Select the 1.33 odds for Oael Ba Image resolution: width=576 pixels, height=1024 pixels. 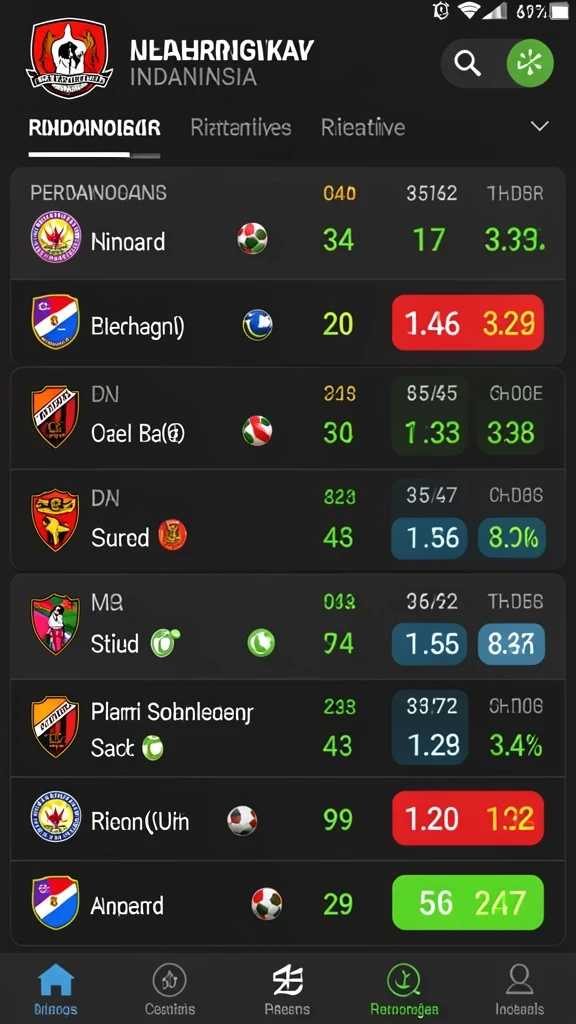click(430, 432)
